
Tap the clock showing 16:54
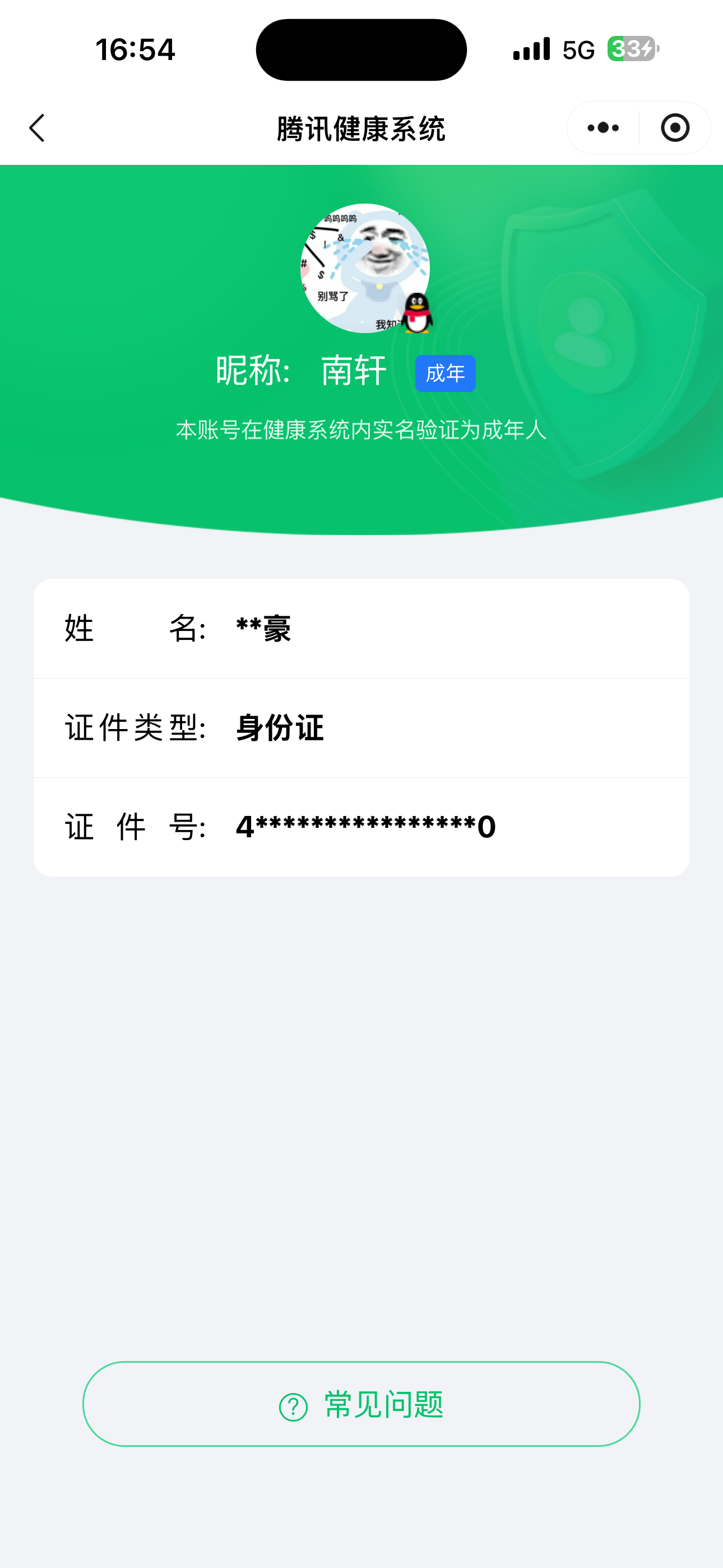click(x=135, y=49)
